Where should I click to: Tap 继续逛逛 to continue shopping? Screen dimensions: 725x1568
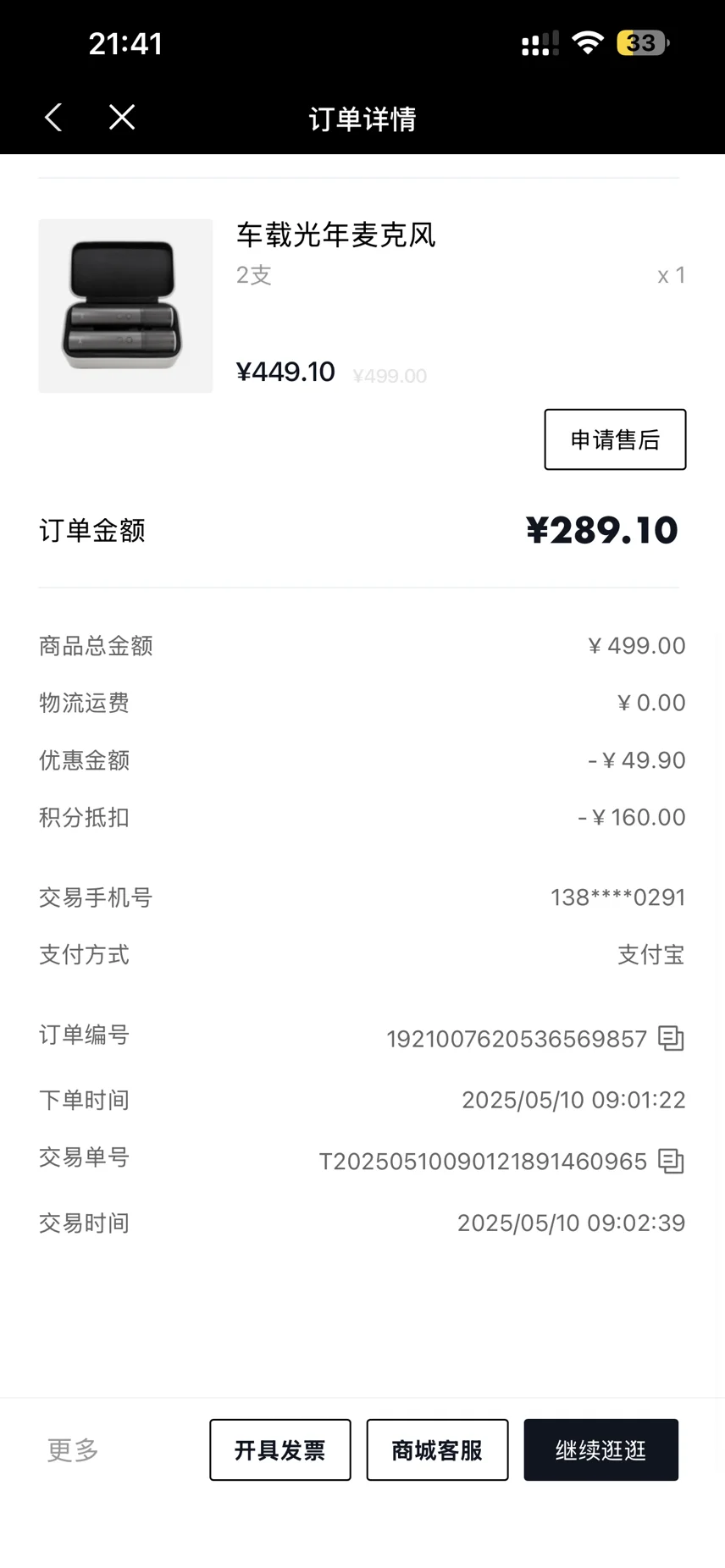(x=601, y=1450)
